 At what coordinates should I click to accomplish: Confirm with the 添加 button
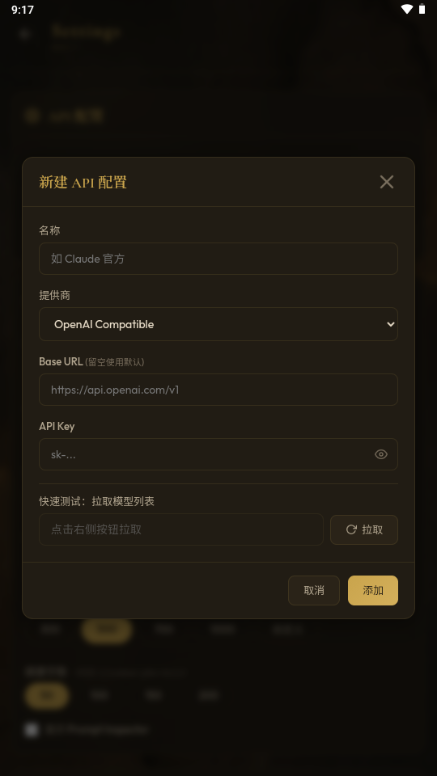(373, 590)
